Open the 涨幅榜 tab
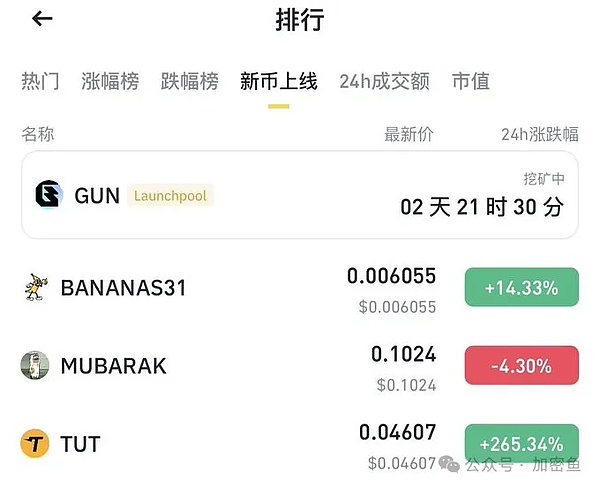Screen dimensions: 600x488 tap(110, 82)
